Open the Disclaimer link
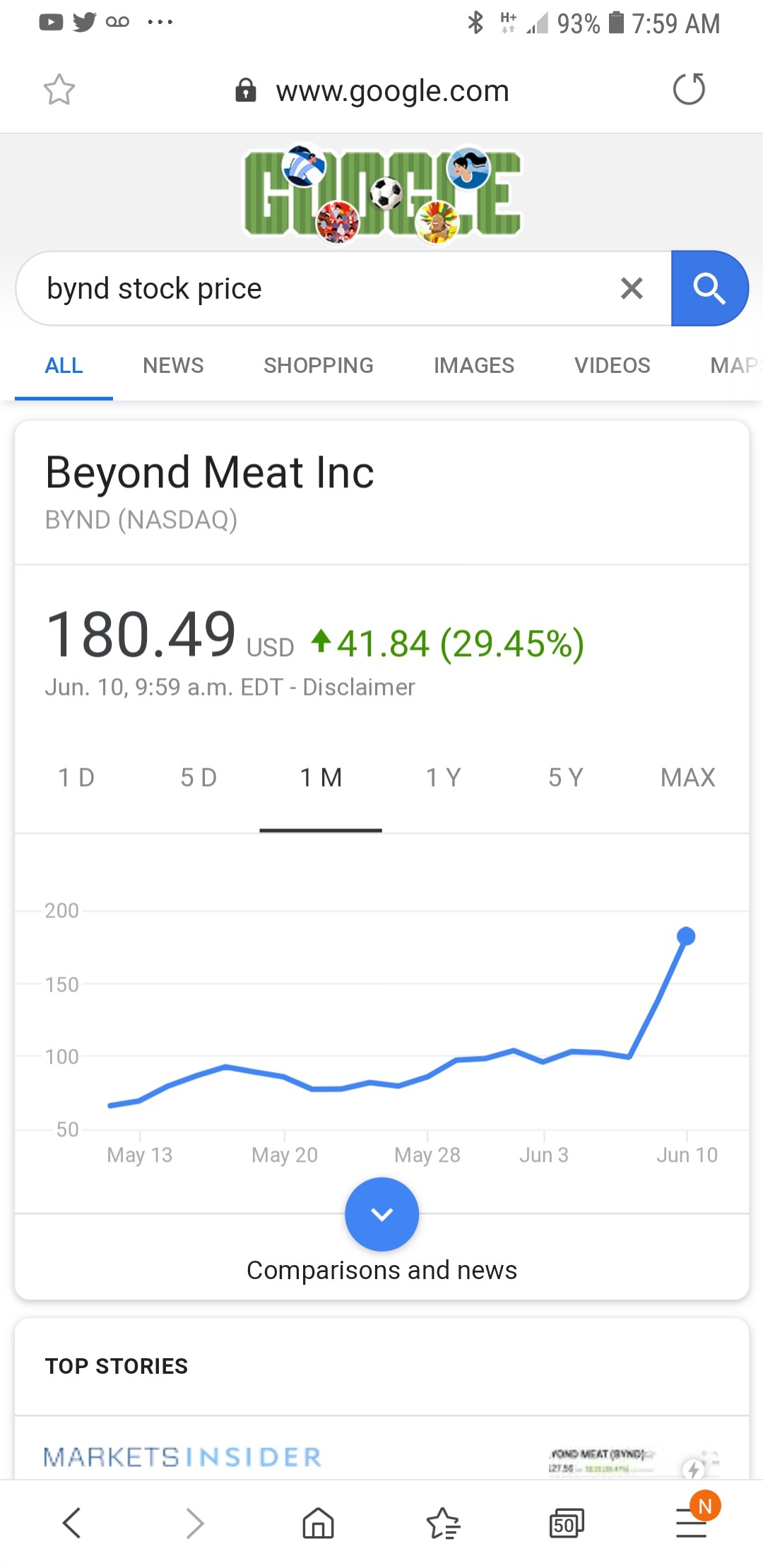The image size is (763, 1568). (359, 687)
